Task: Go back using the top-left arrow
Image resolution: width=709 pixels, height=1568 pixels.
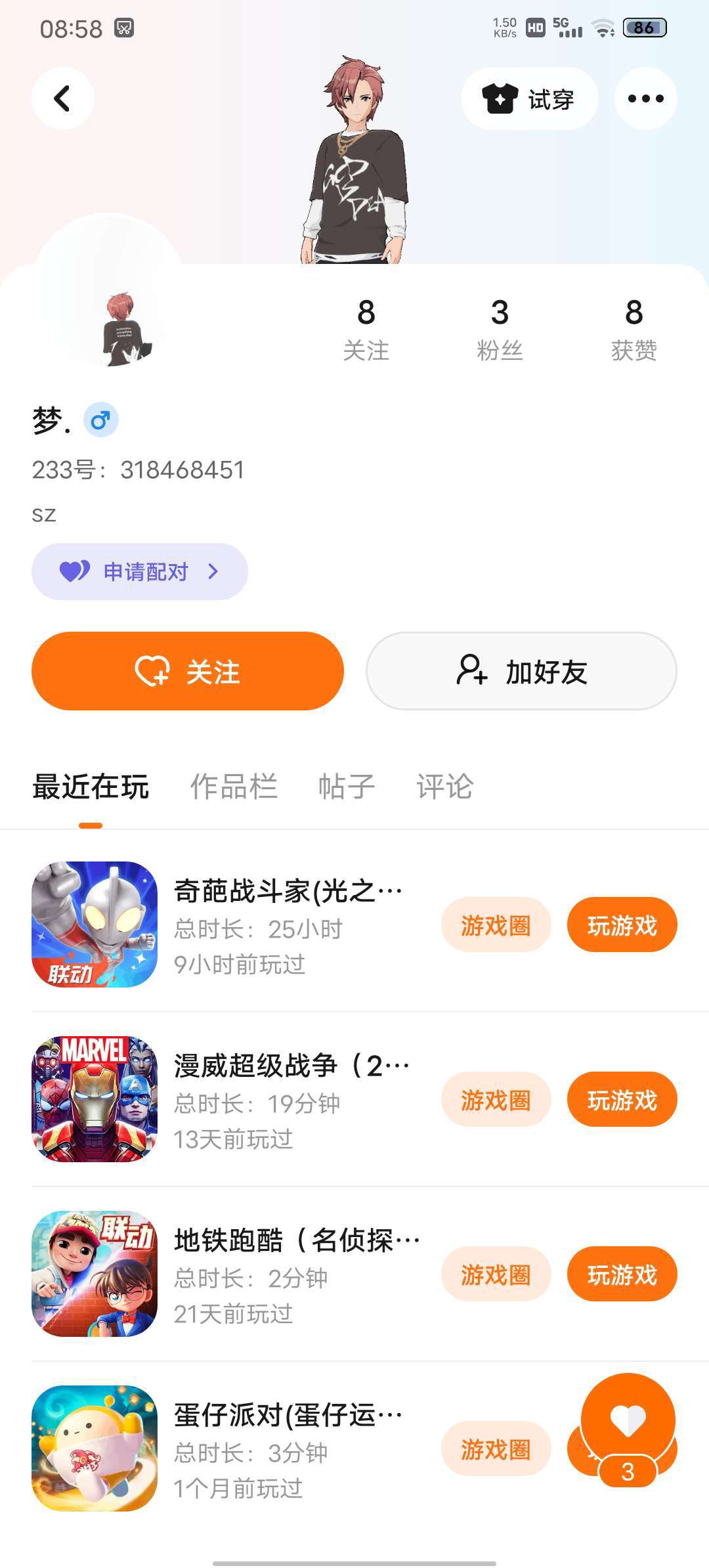Action: (x=62, y=99)
